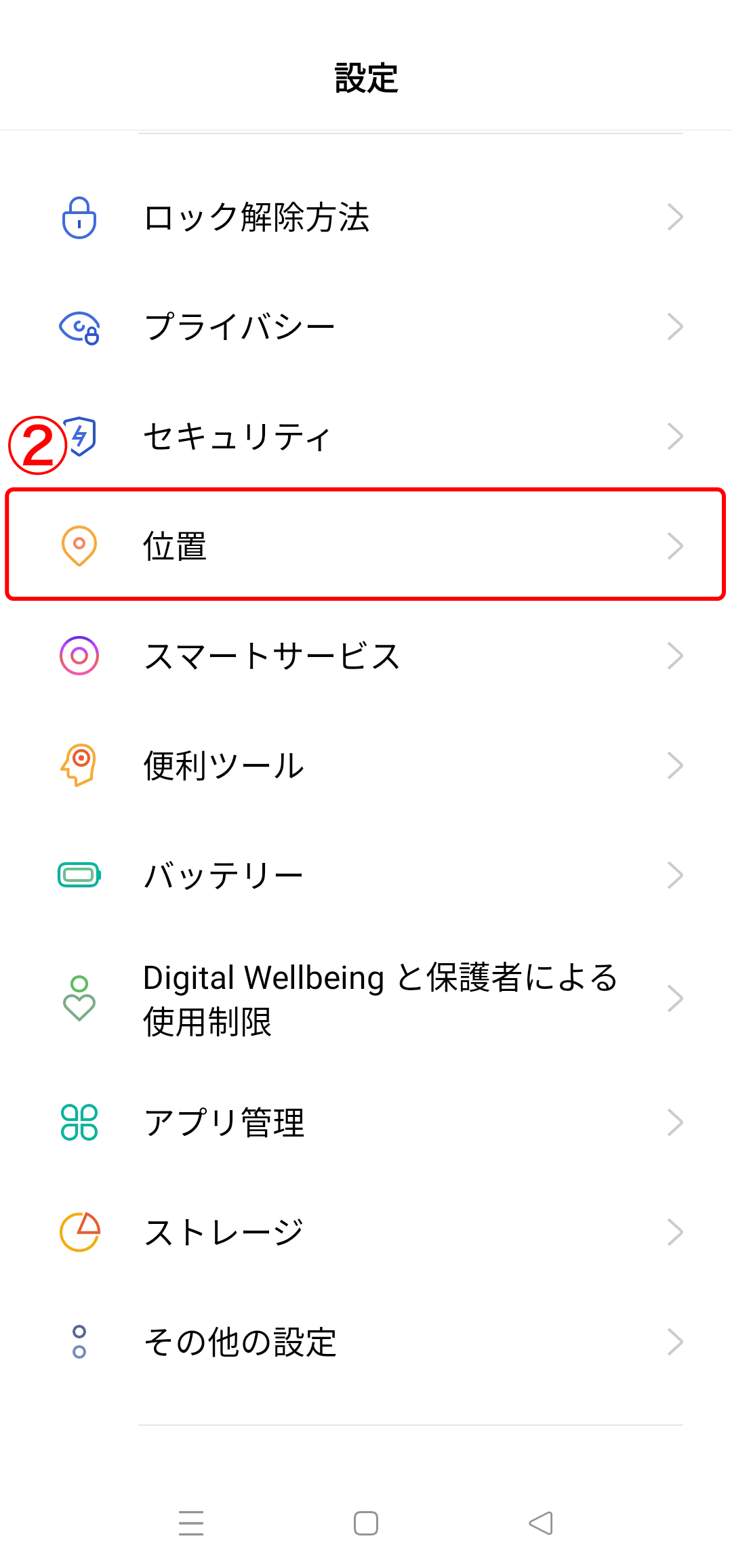The image size is (732, 1568).
Task: Click the privacy eye icon
Action: [79, 326]
